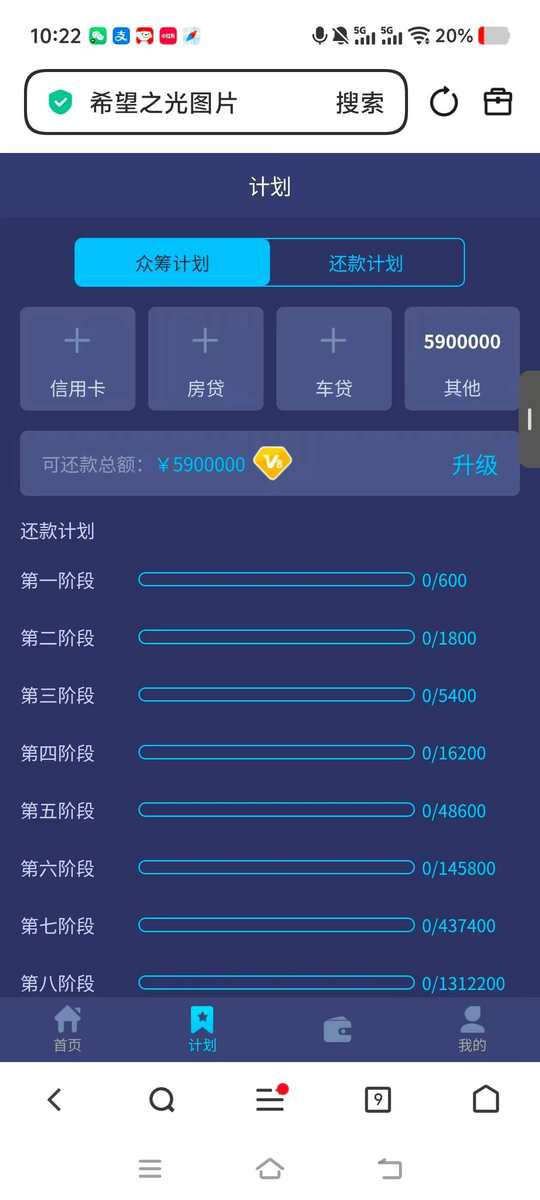
Task: Open the 其他 card showing 5900000
Action: click(462, 359)
